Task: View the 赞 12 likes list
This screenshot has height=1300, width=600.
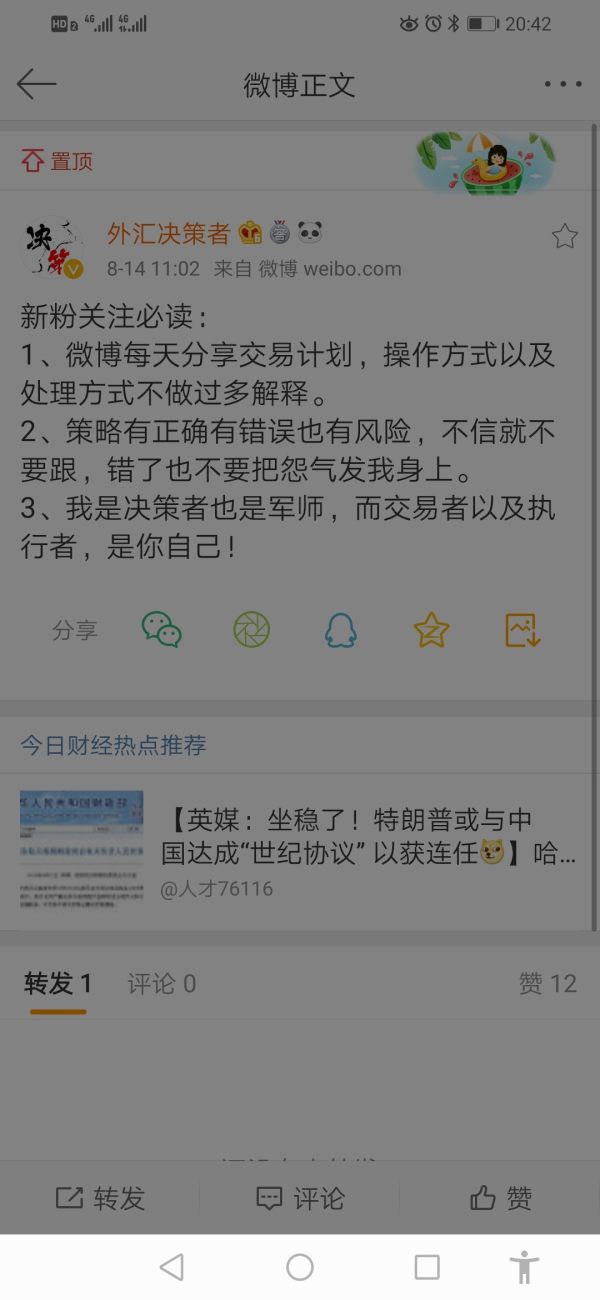Action: coord(547,984)
